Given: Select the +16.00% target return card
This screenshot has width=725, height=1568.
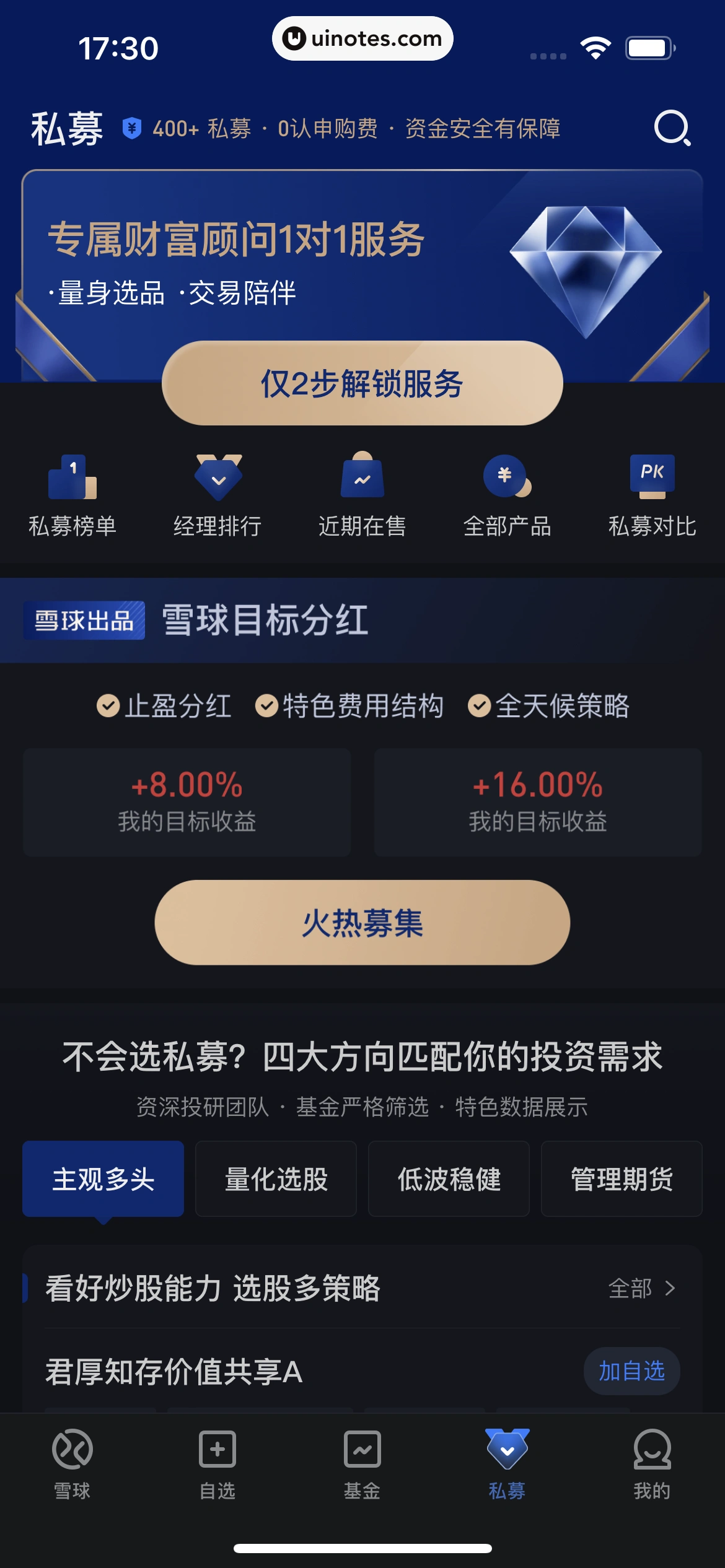Looking at the screenshot, I should (537, 801).
